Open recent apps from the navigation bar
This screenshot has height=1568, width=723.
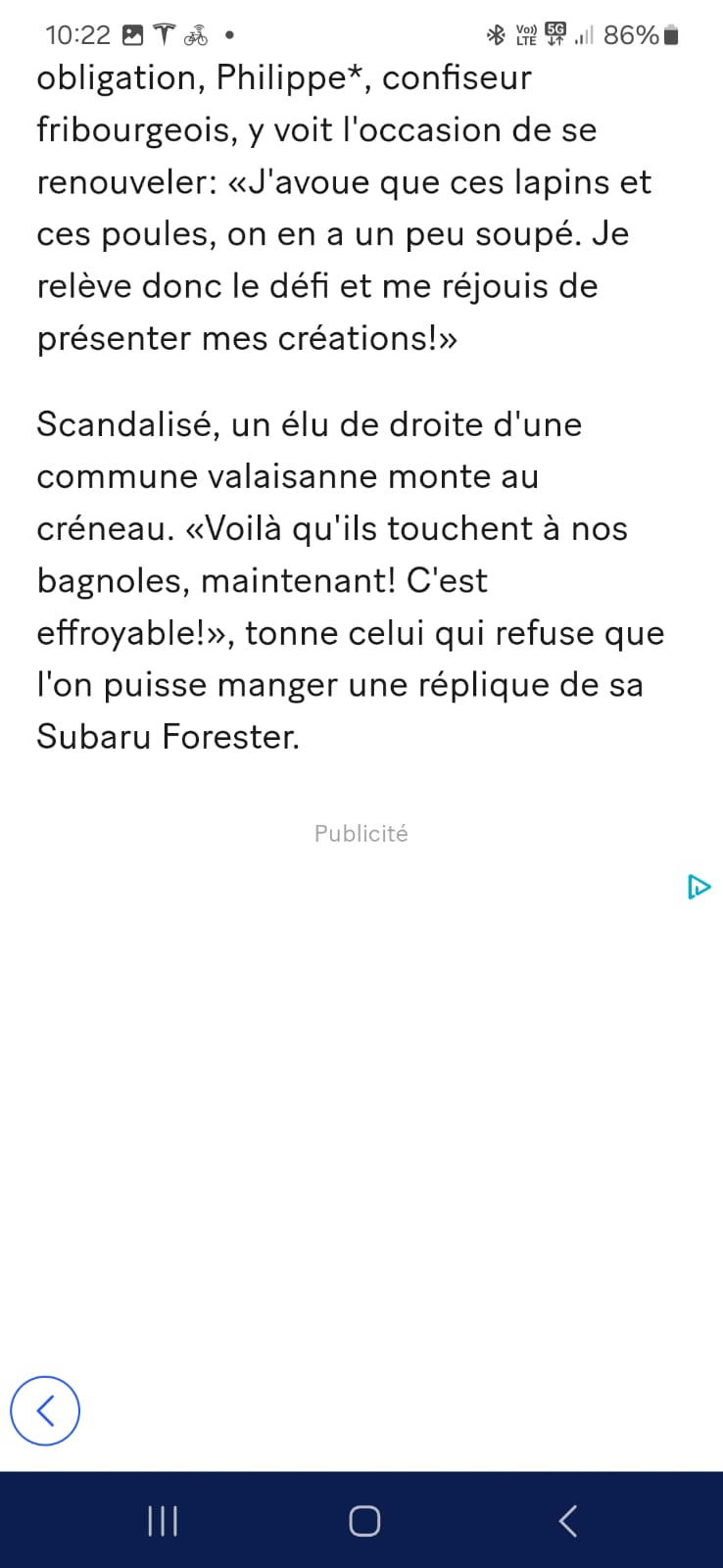(163, 1521)
